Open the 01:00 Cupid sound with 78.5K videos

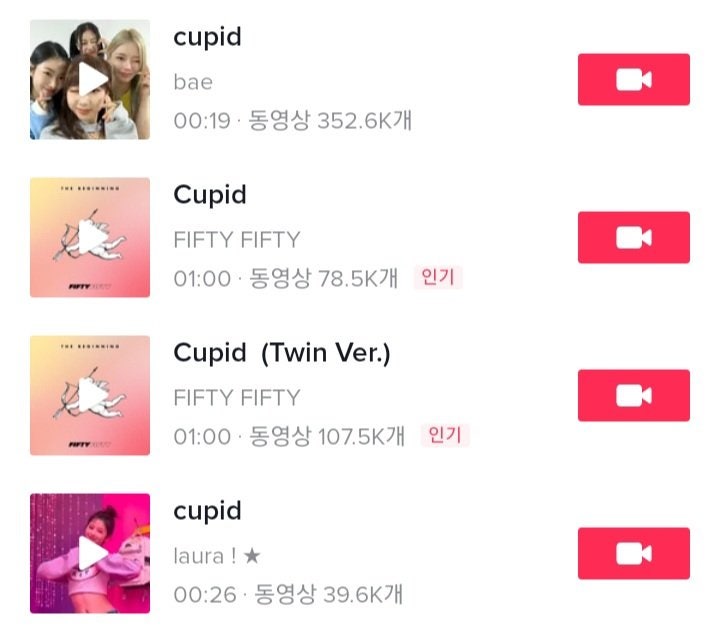click(210, 195)
